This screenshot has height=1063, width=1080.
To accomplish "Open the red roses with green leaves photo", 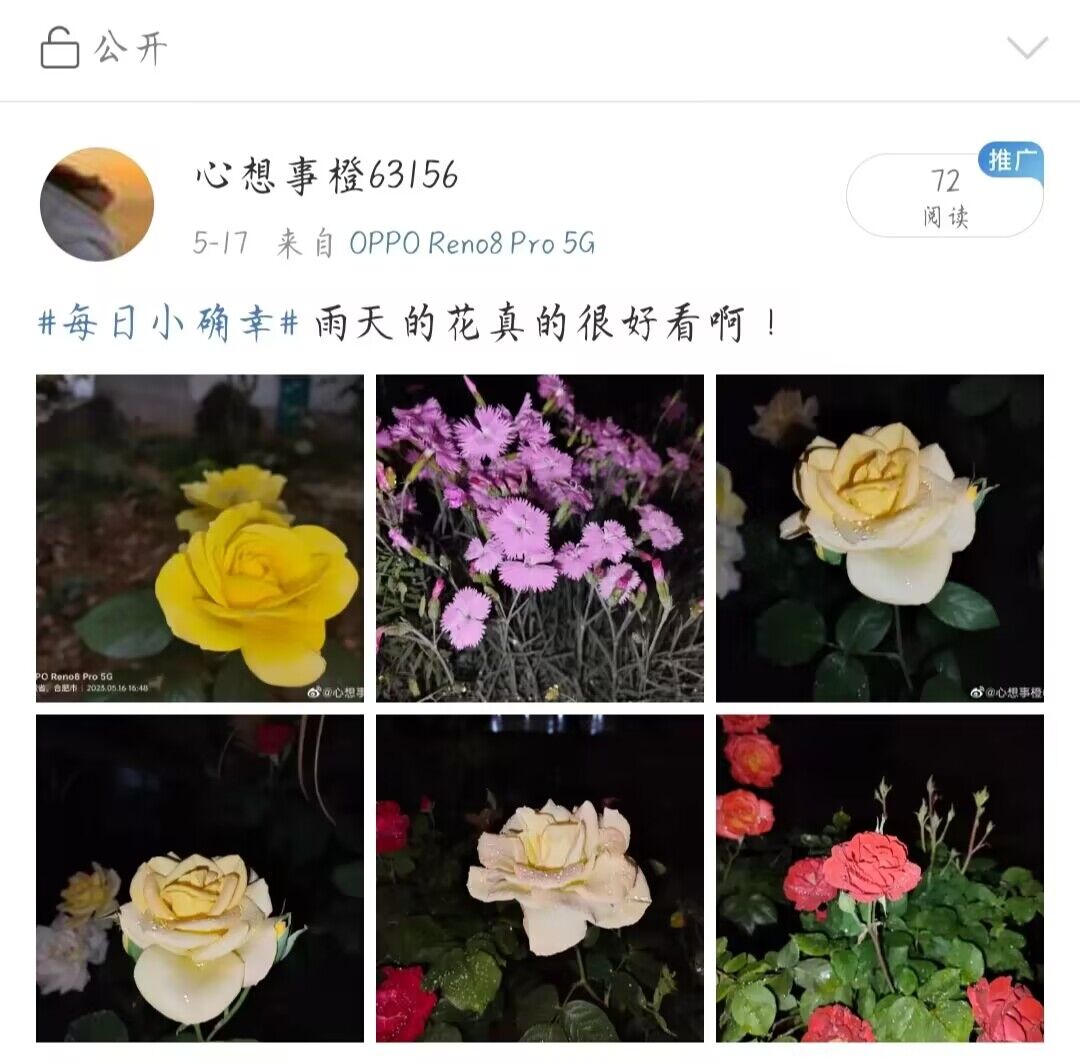I will [x=880, y=878].
